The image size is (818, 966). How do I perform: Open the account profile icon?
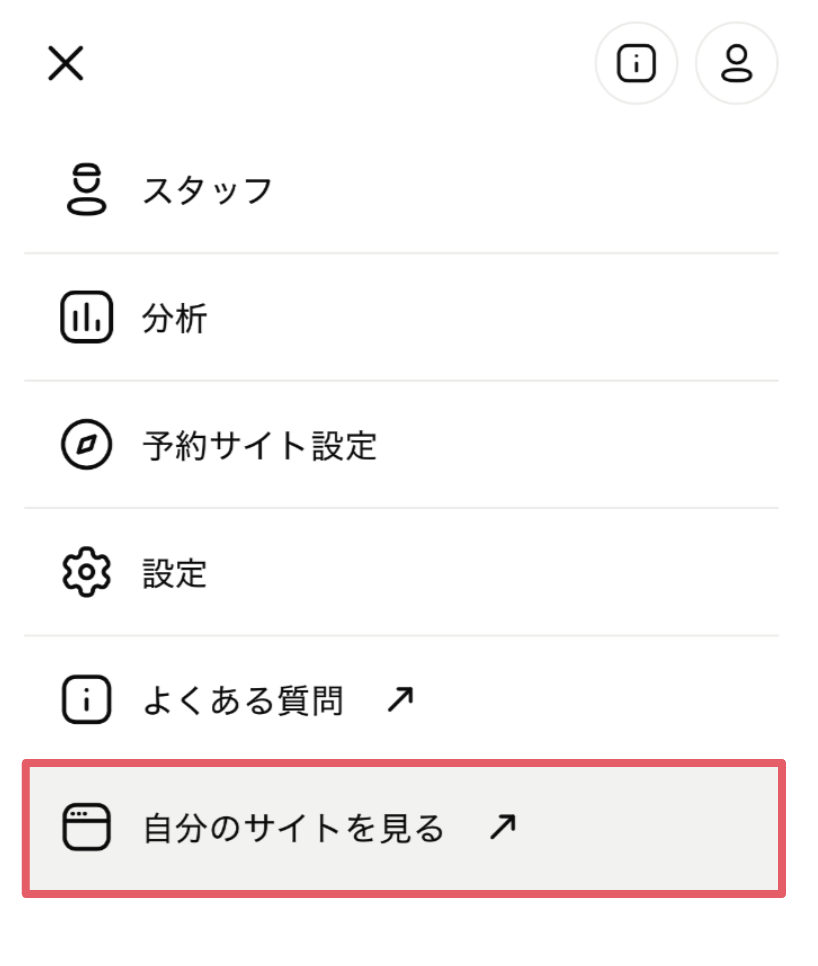pyautogui.click(x=736, y=64)
